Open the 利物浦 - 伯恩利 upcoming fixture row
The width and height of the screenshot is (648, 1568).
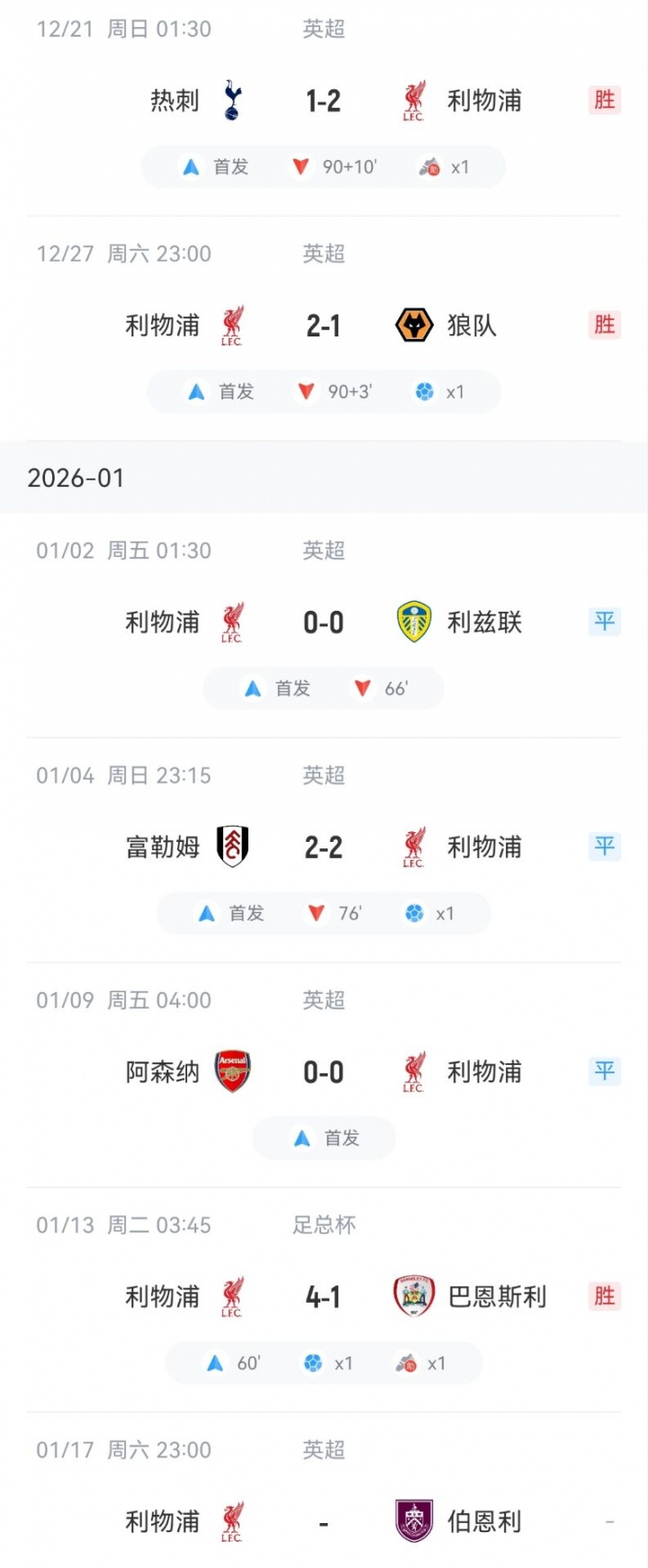322,1520
